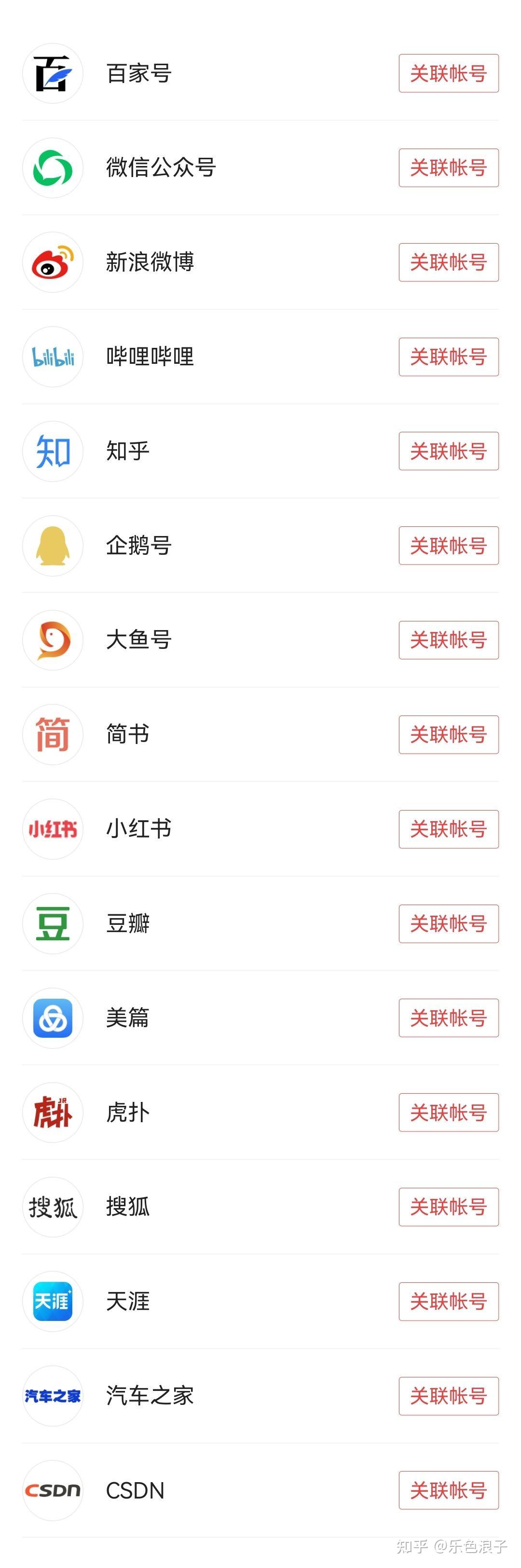Link the 企鹅号 account

(449, 545)
